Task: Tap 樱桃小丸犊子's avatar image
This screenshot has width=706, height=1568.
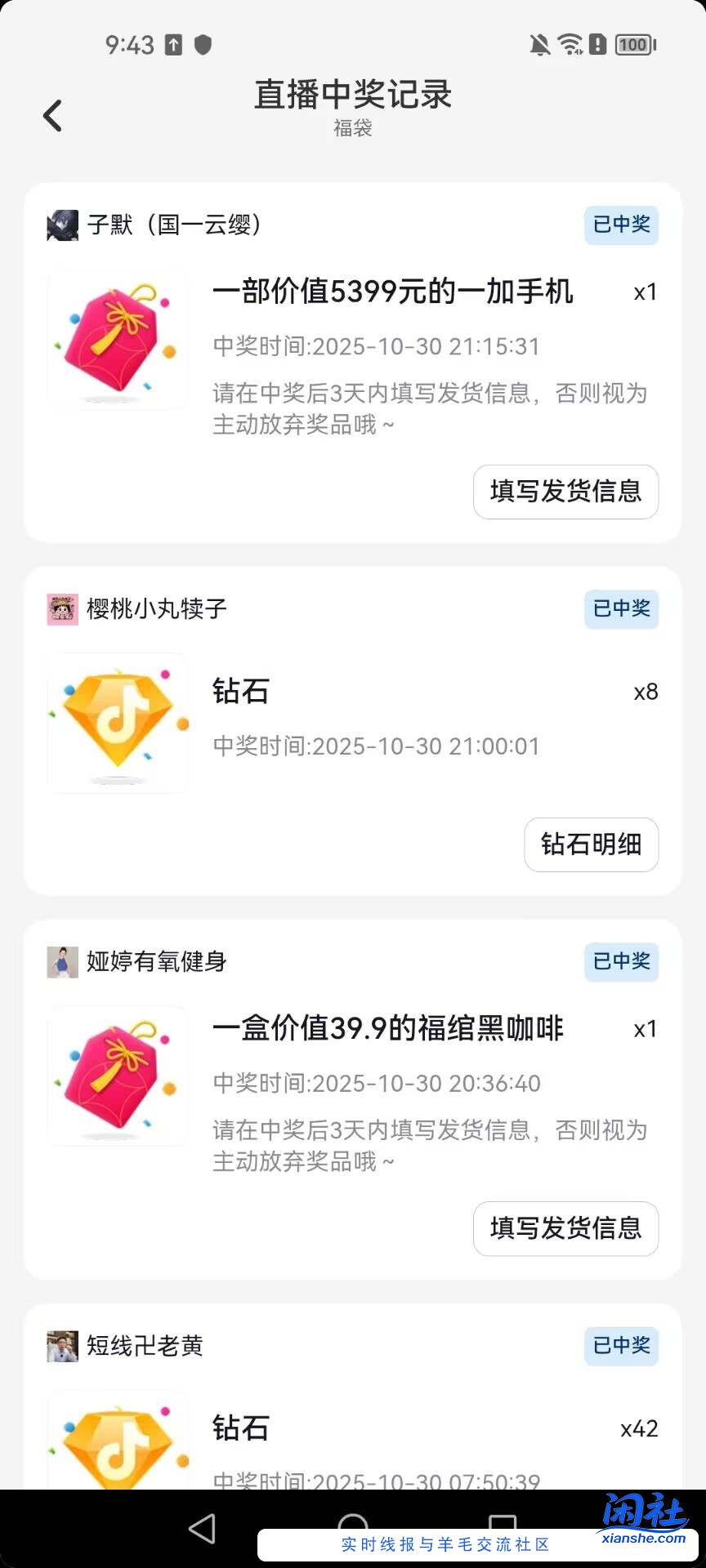Action: (x=61, y=609)
